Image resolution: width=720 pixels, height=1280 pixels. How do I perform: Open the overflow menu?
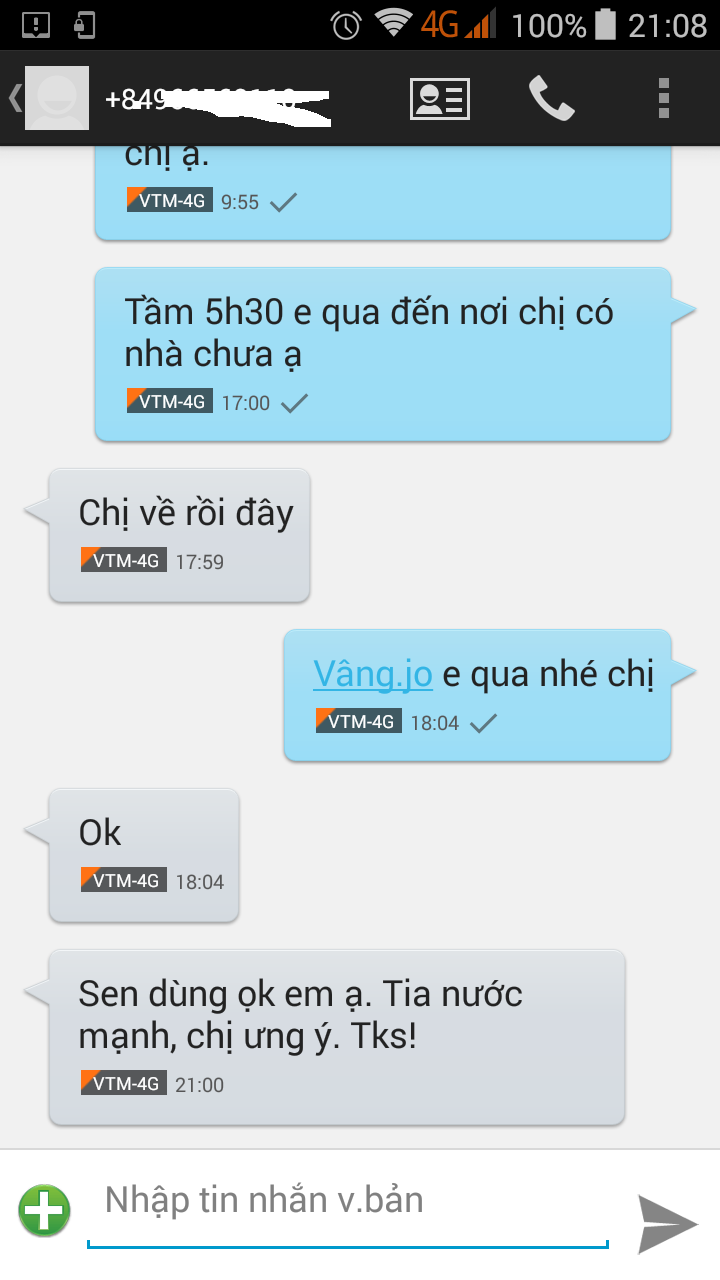663,99
